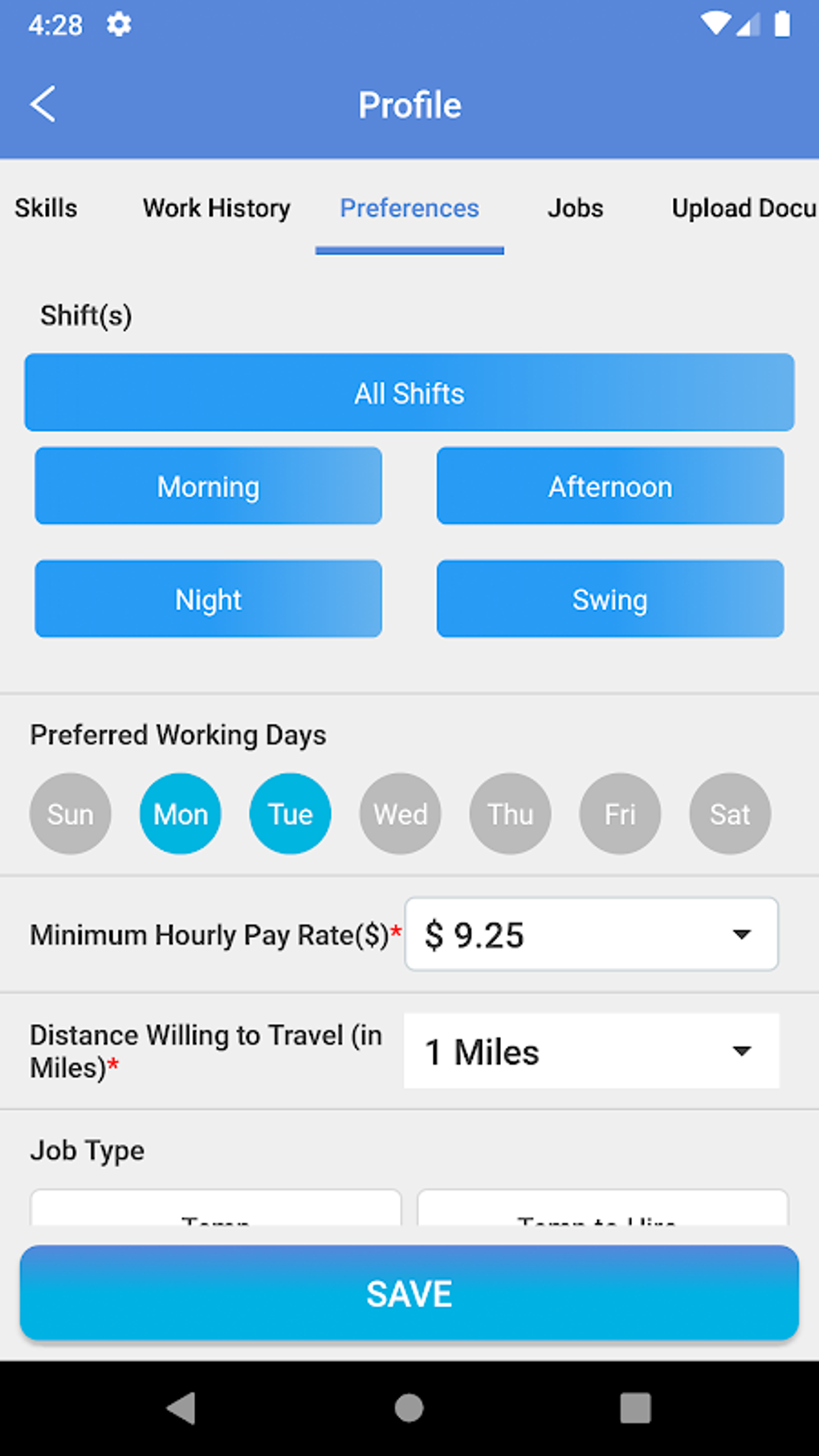The image size is (819, 1456).
Task: Toggle Wednesday as a preferred working day
Action: coord(400,814)
